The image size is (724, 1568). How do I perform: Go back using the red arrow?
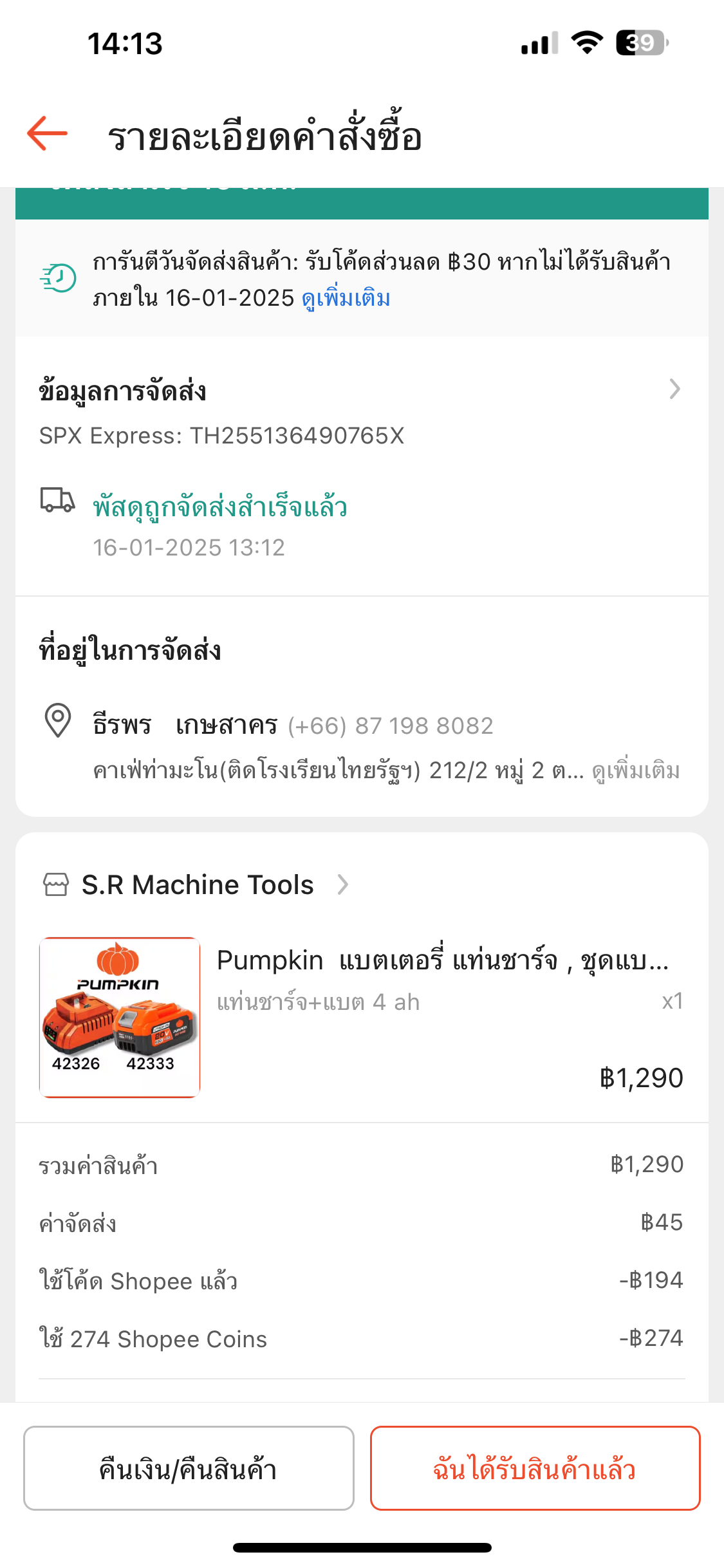click(47, 133)
